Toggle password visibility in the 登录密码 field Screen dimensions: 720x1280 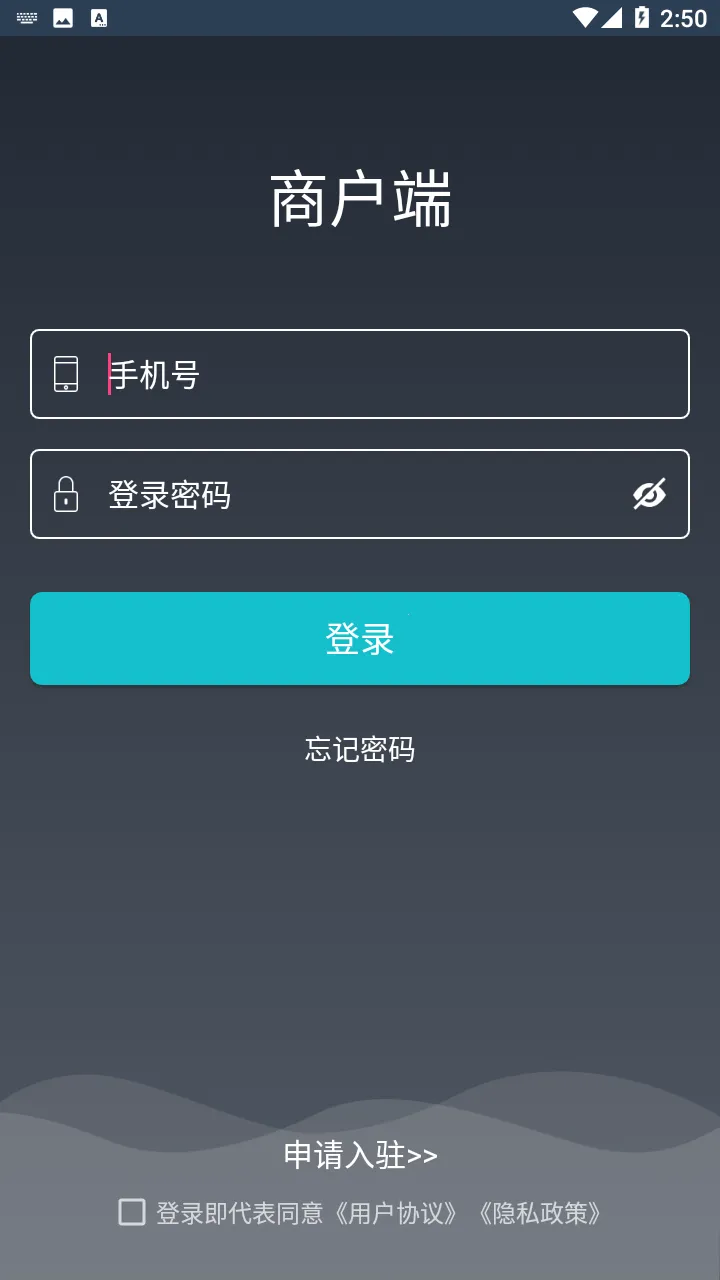coord(647,494)
